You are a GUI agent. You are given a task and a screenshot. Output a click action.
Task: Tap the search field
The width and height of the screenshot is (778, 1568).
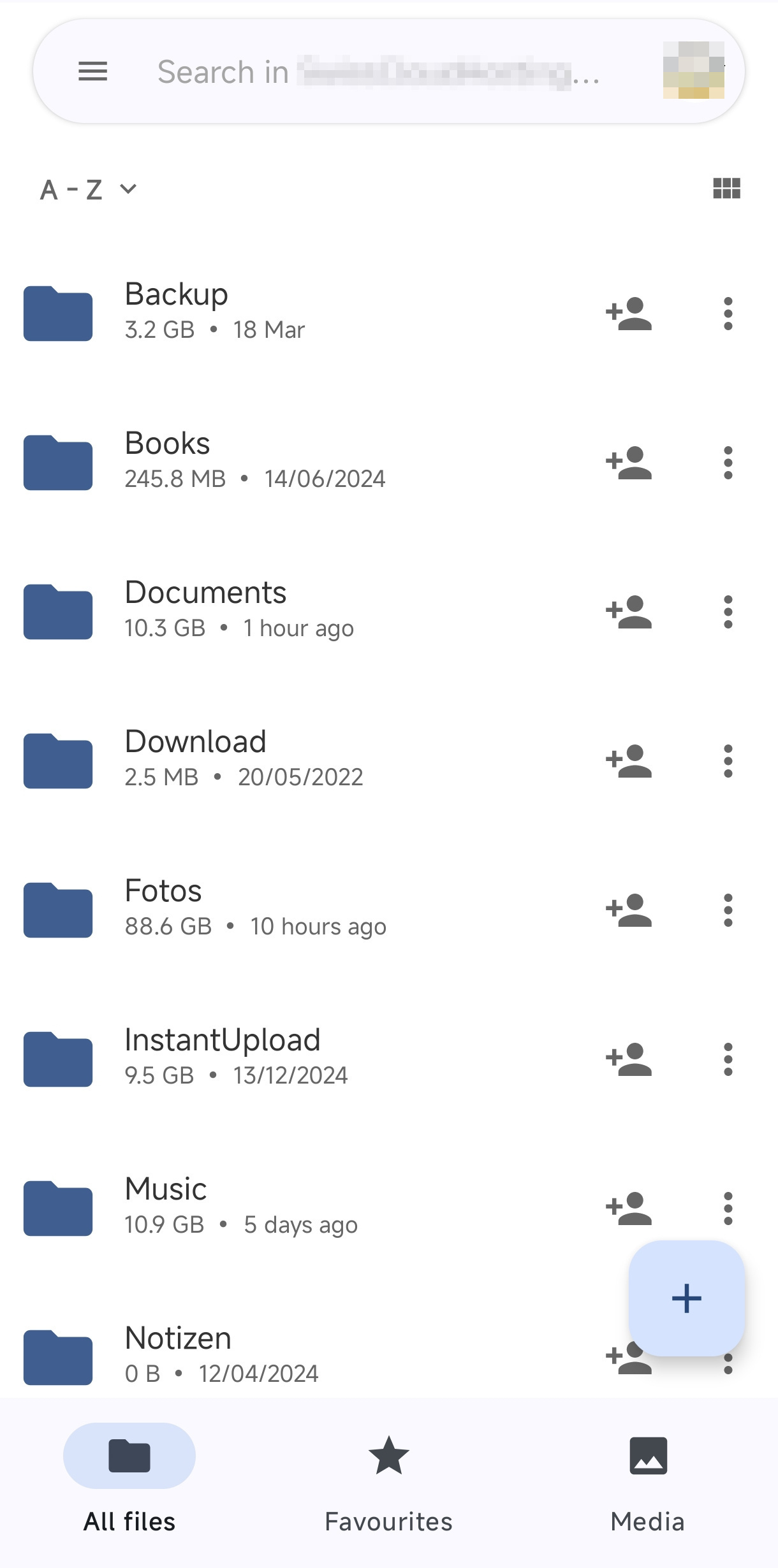[x=376, y=71]
